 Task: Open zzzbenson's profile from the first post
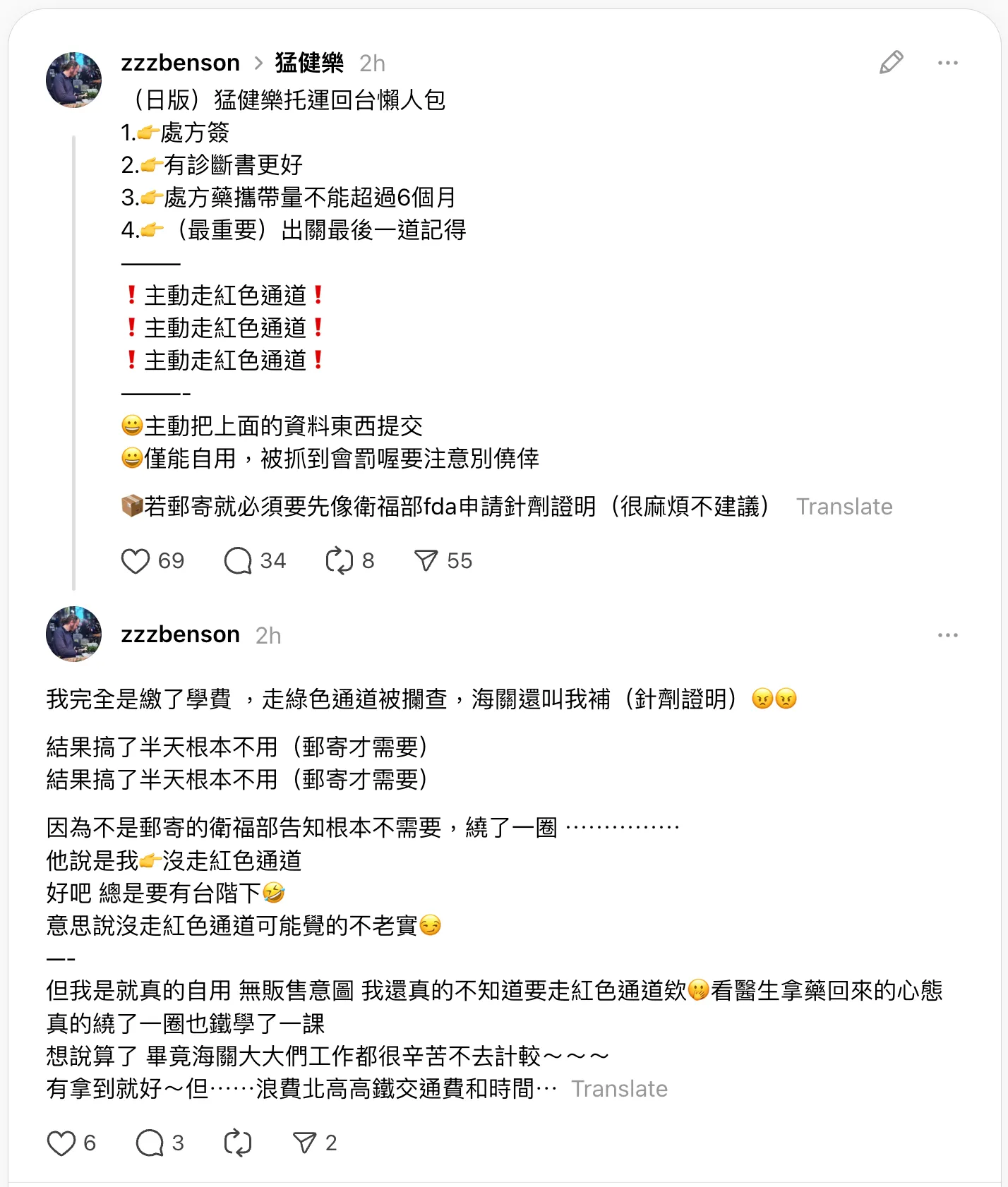point(180,63)
